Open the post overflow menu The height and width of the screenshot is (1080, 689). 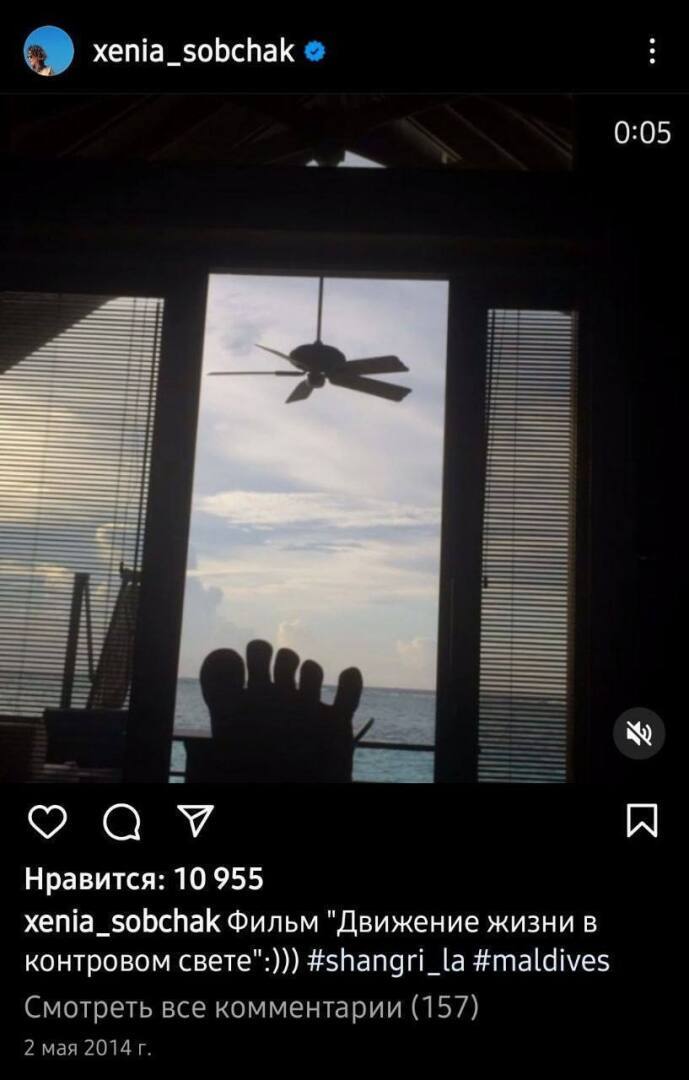[652, 51]
